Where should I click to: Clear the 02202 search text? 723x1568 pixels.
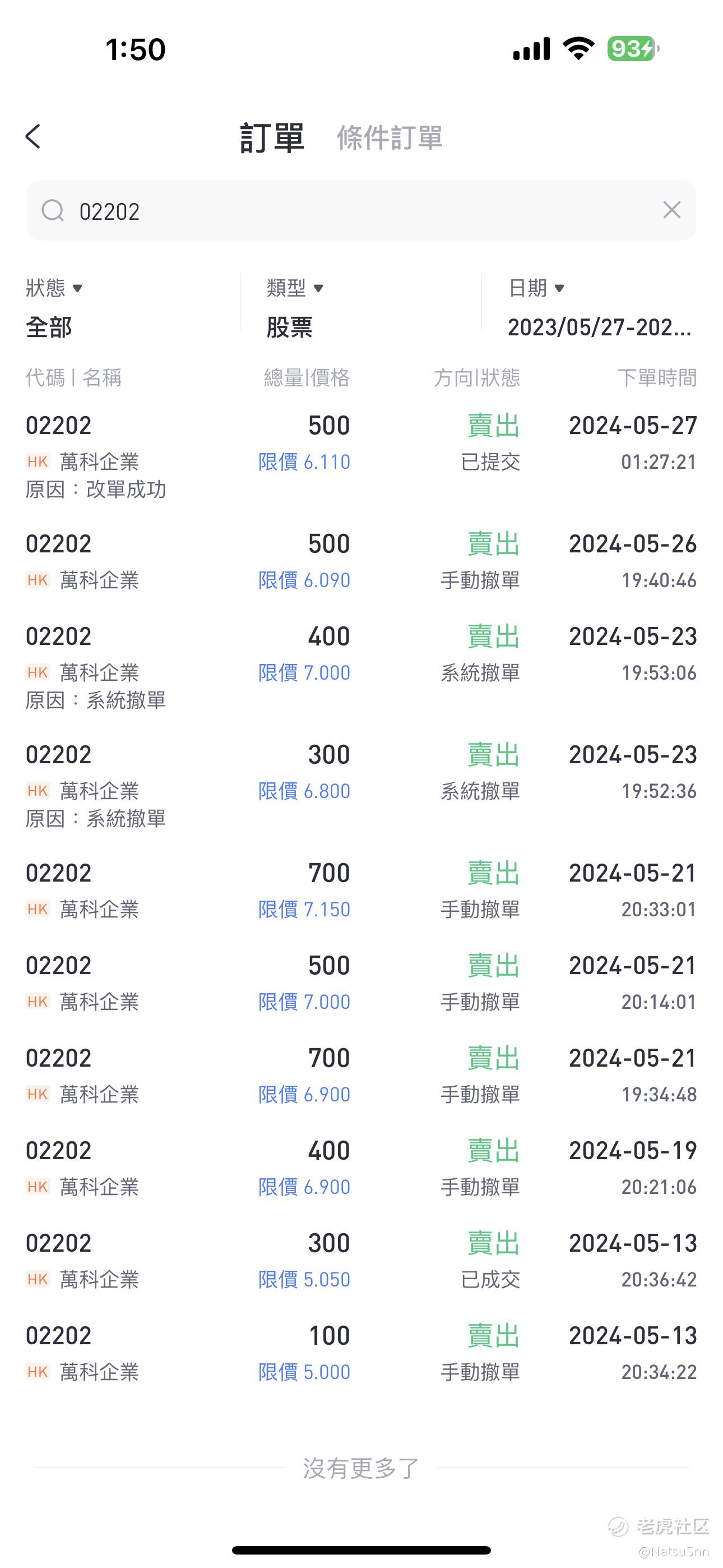click(x=671, y=210)
